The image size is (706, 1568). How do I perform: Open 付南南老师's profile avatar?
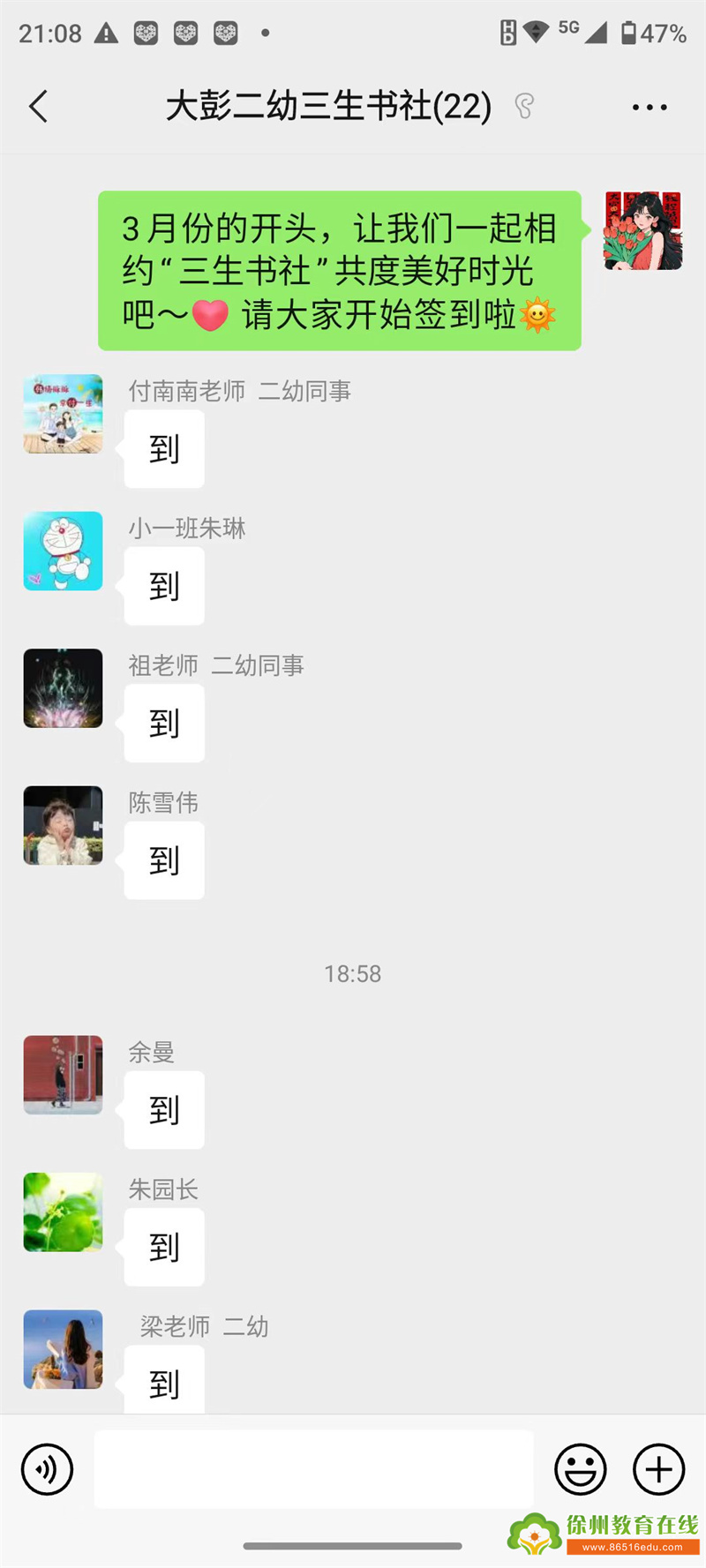point(63,414)
